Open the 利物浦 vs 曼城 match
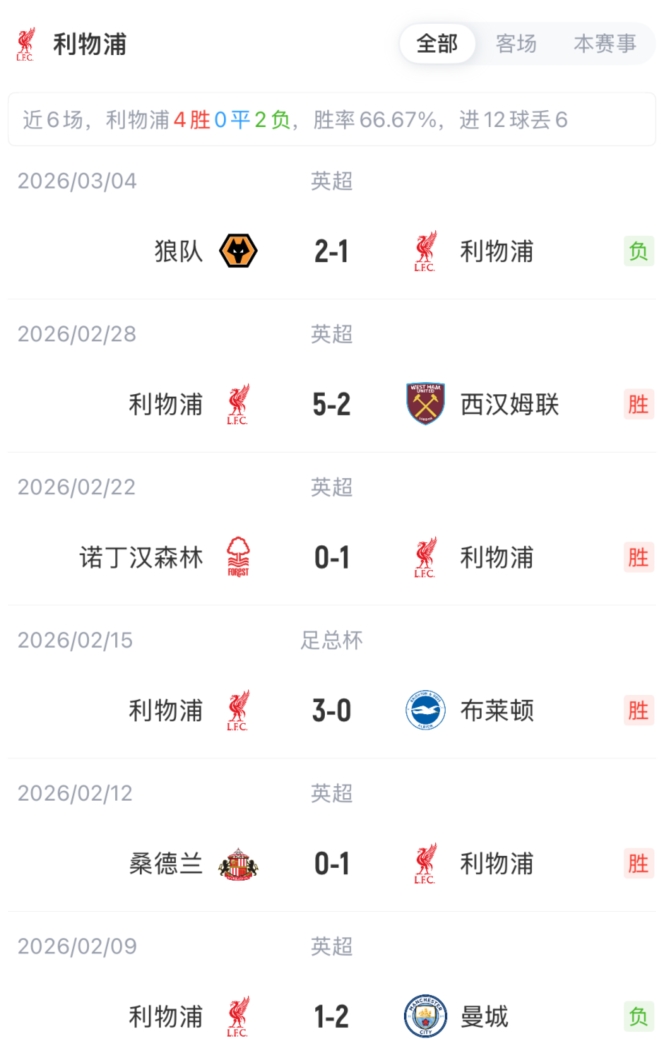The width and height of the screenshot is (667, 1055). [x=332, y=1016]
